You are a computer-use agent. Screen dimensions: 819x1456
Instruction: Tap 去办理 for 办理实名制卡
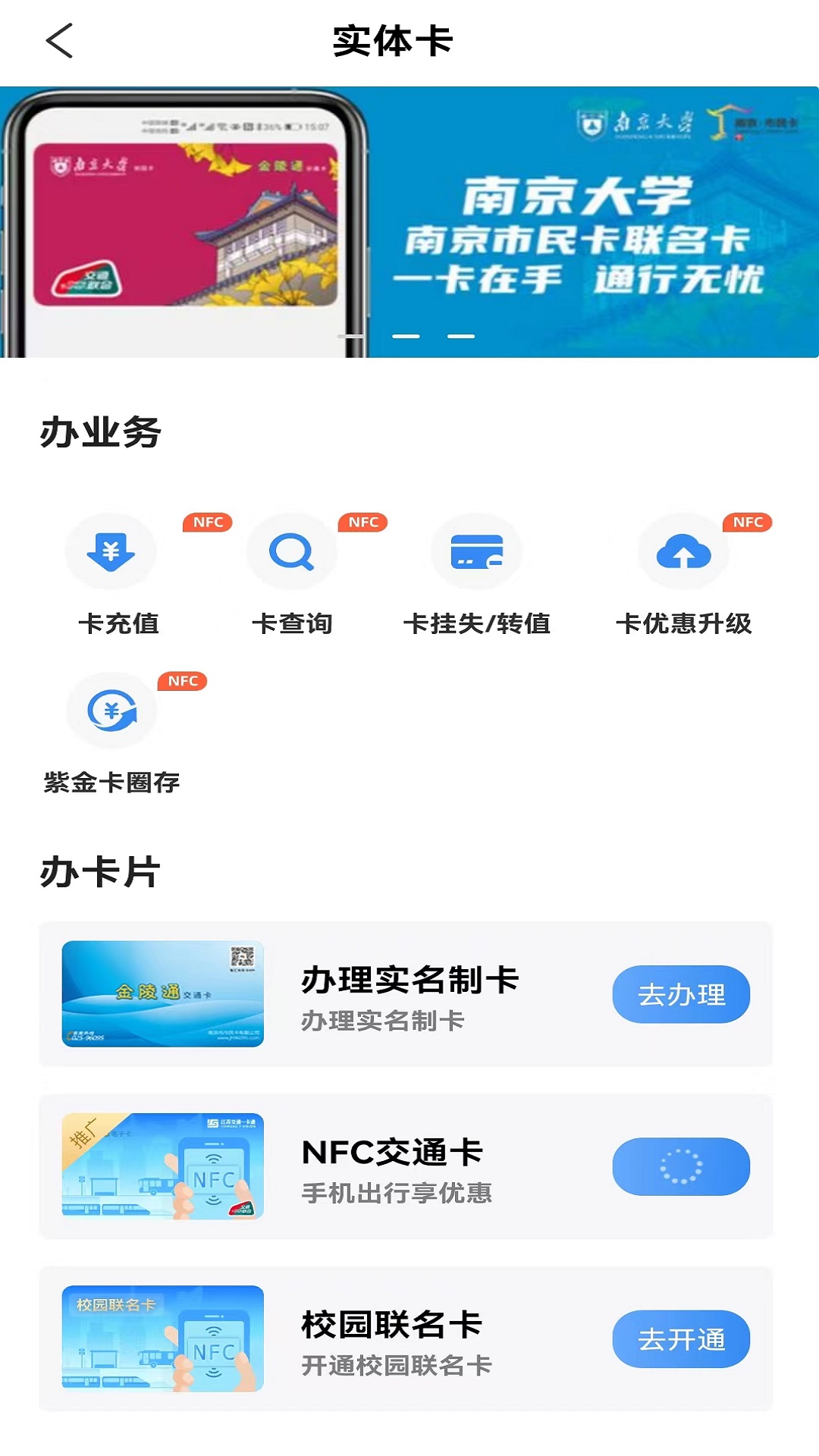[681, 994]
